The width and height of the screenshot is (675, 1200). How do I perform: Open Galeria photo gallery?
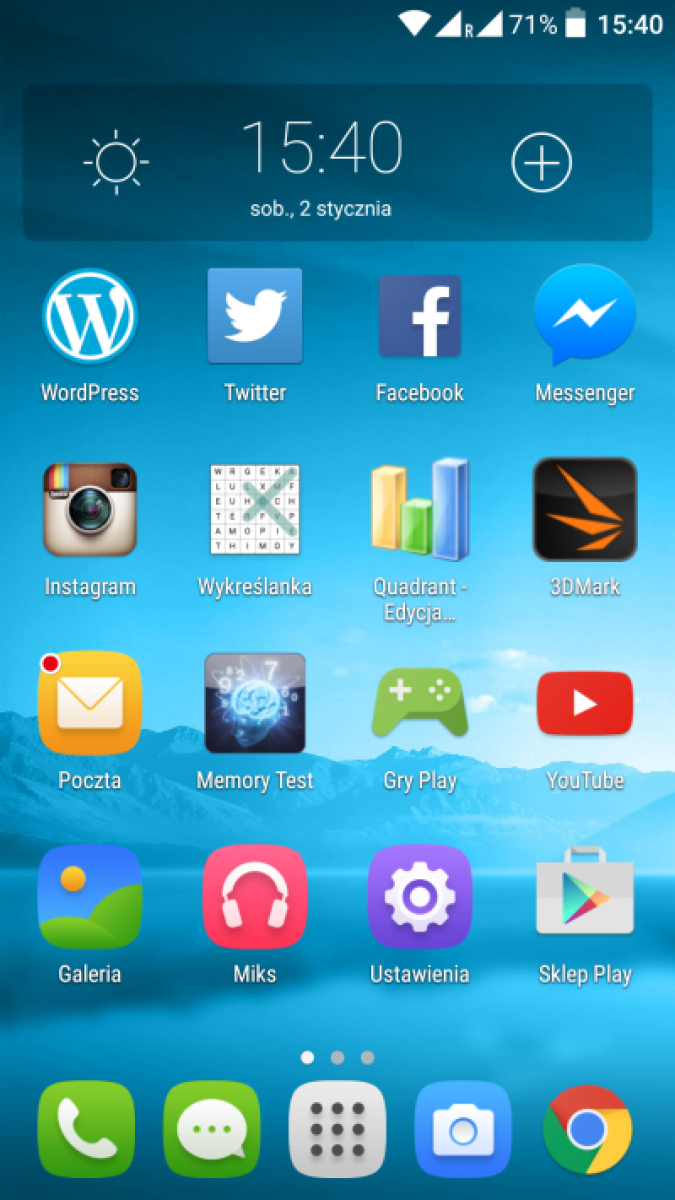click(89, 896)
